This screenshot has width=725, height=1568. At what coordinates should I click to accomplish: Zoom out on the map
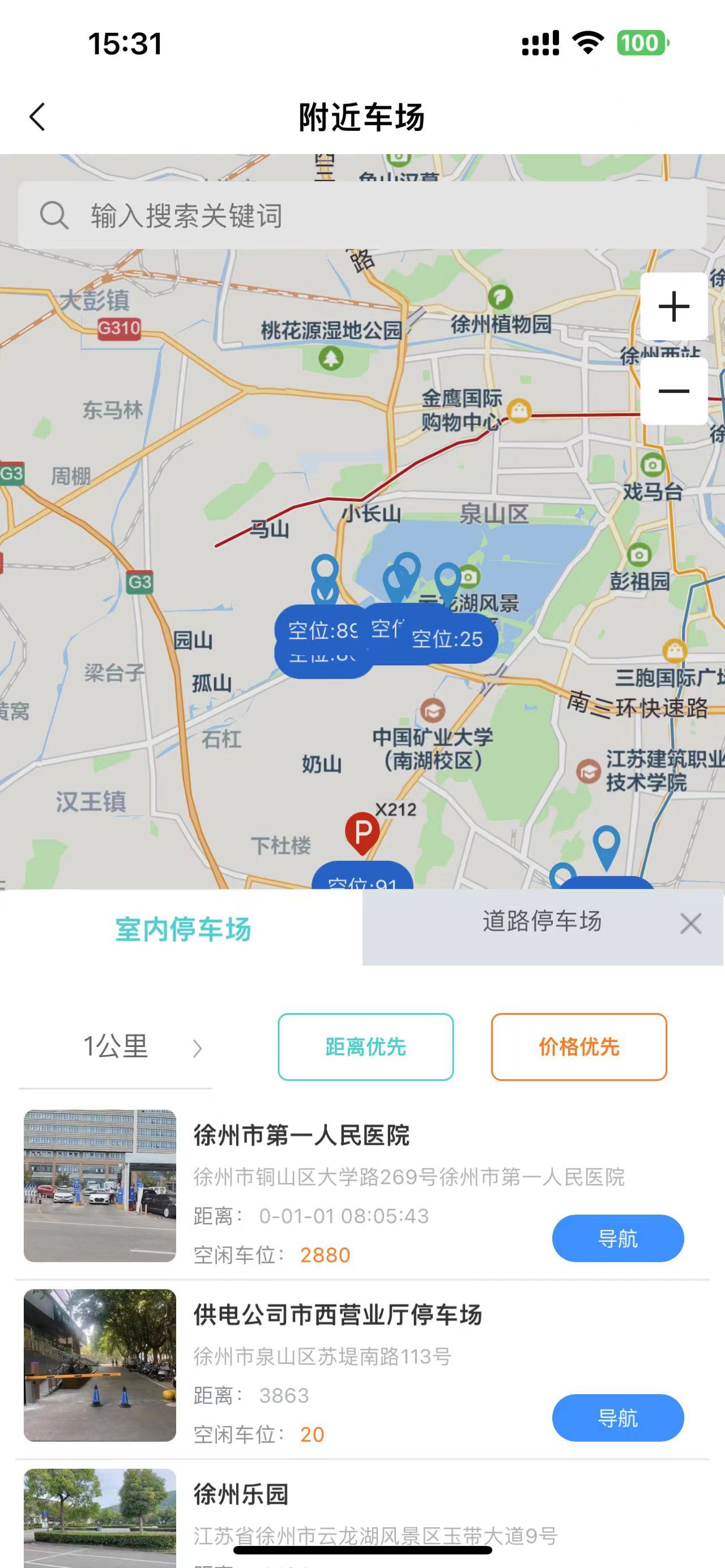pos(673,391)
